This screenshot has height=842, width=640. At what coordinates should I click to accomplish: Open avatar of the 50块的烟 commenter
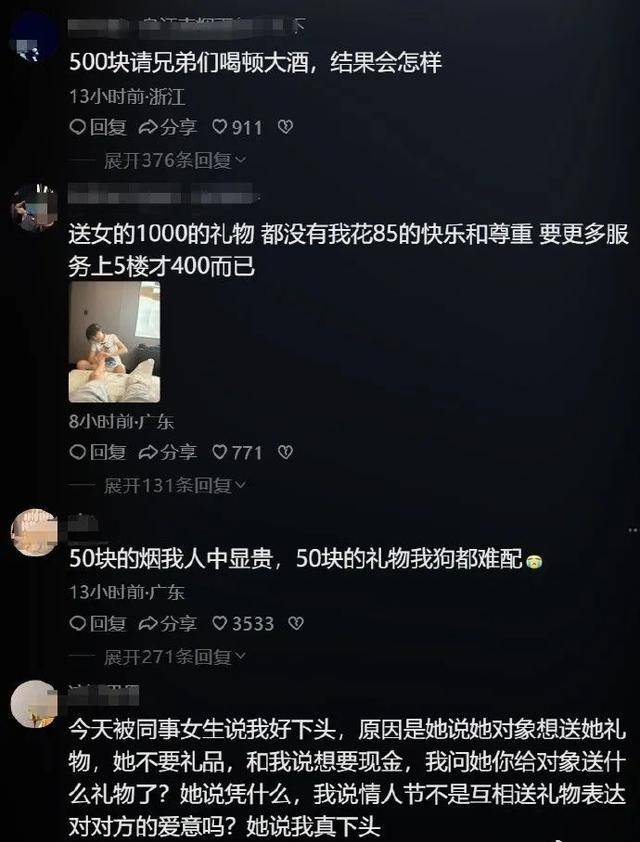(34, 533)
